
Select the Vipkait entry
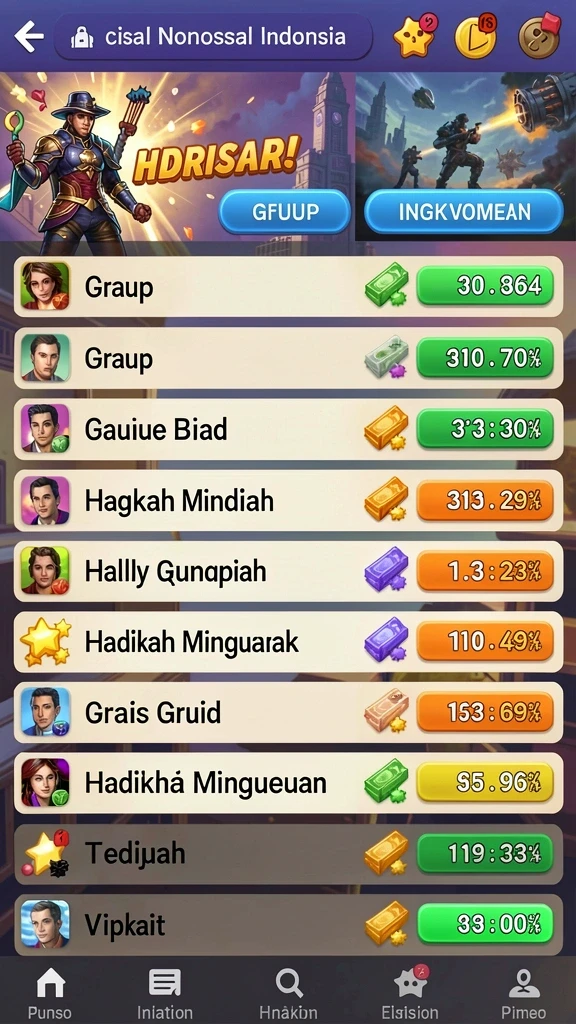[x=288, y=925]
